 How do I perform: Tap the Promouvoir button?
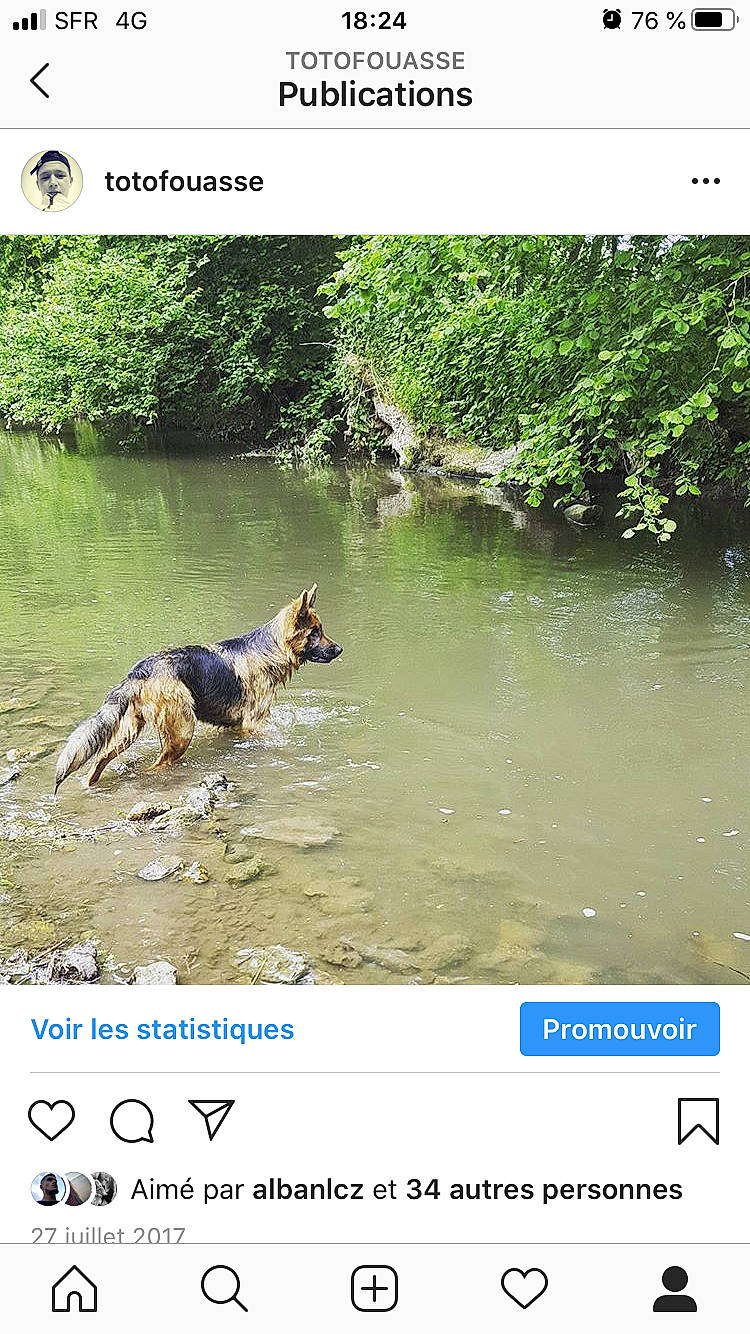[619, 1028]
